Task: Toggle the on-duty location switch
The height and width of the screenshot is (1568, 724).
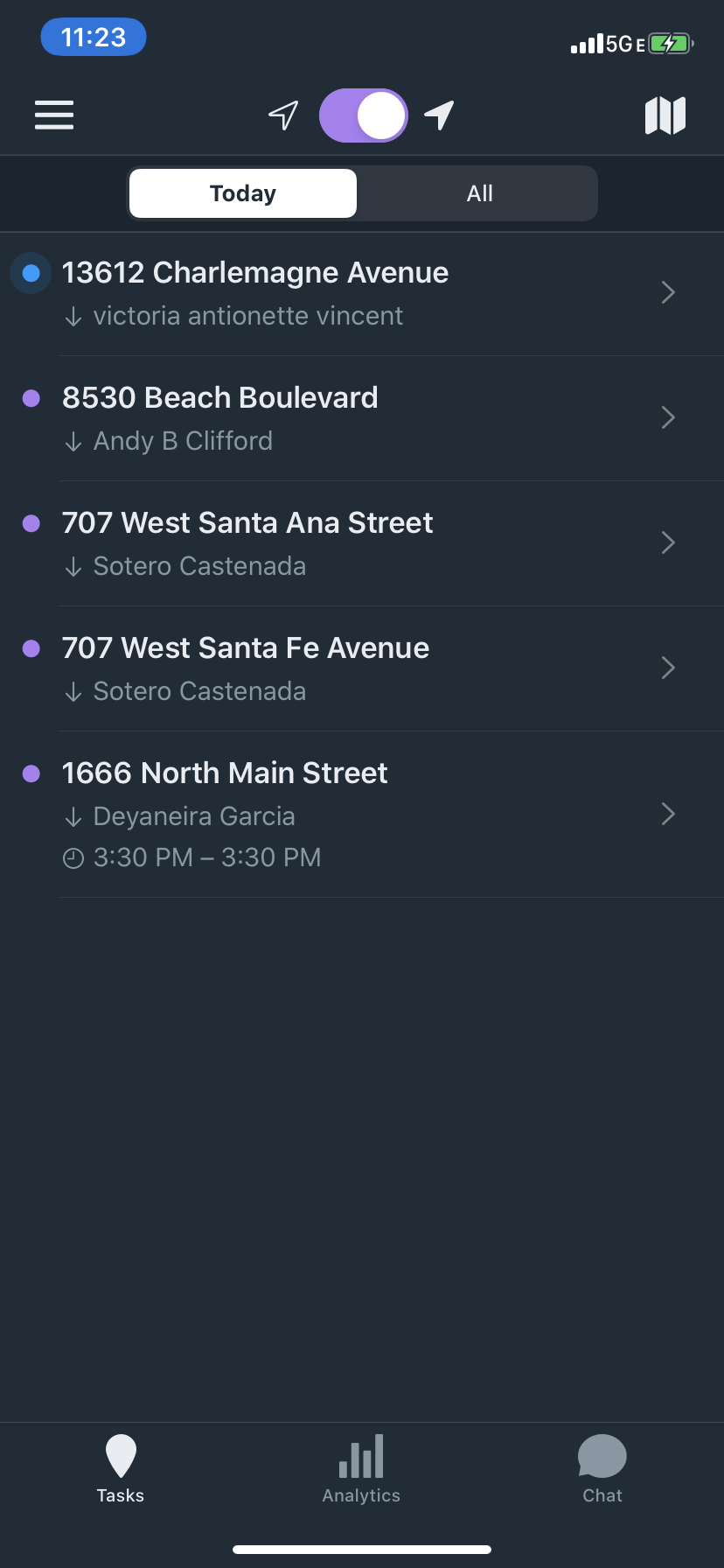Action: (363, 115)
